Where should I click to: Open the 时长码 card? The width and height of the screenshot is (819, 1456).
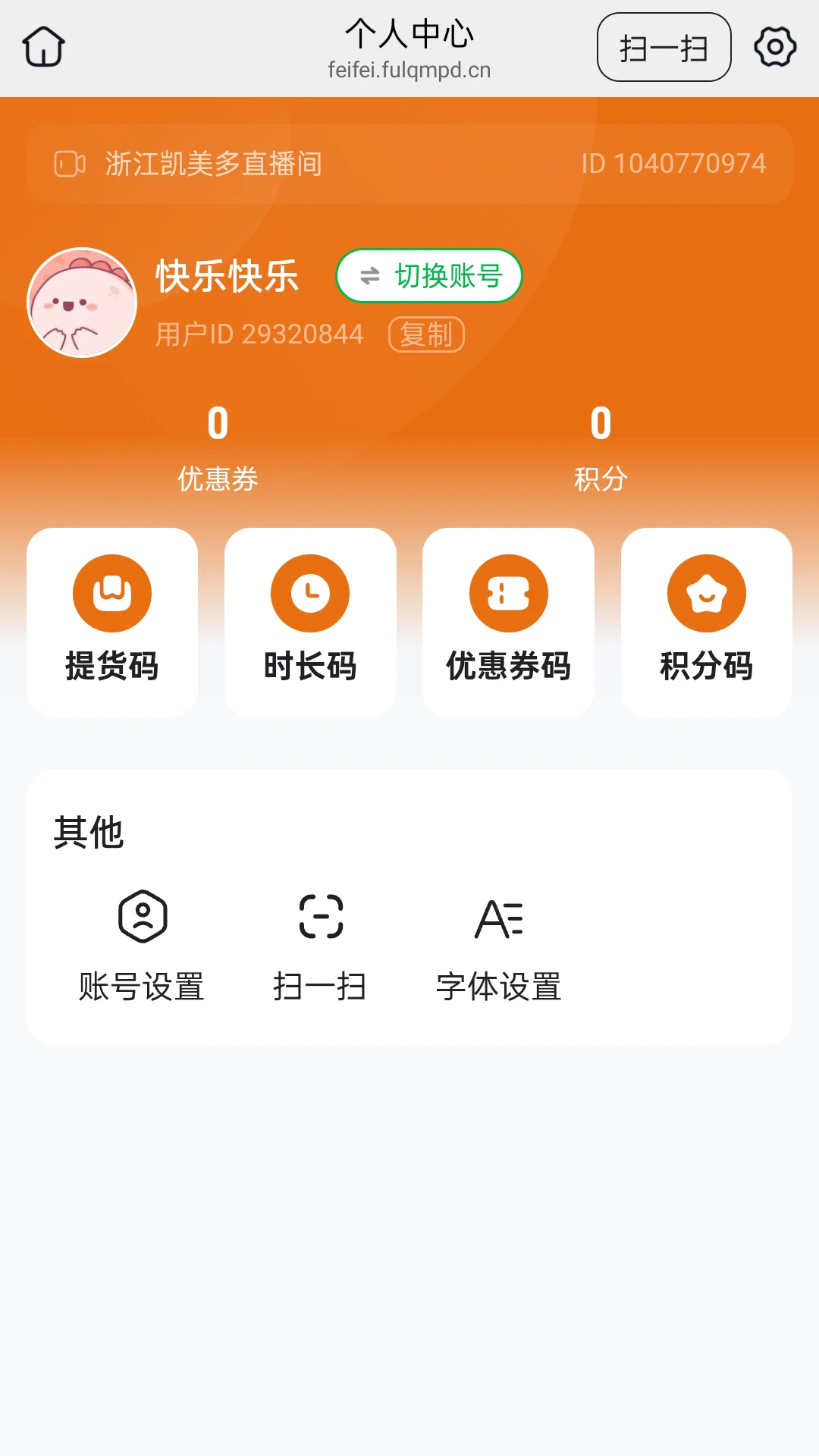(x=310, y=622)
